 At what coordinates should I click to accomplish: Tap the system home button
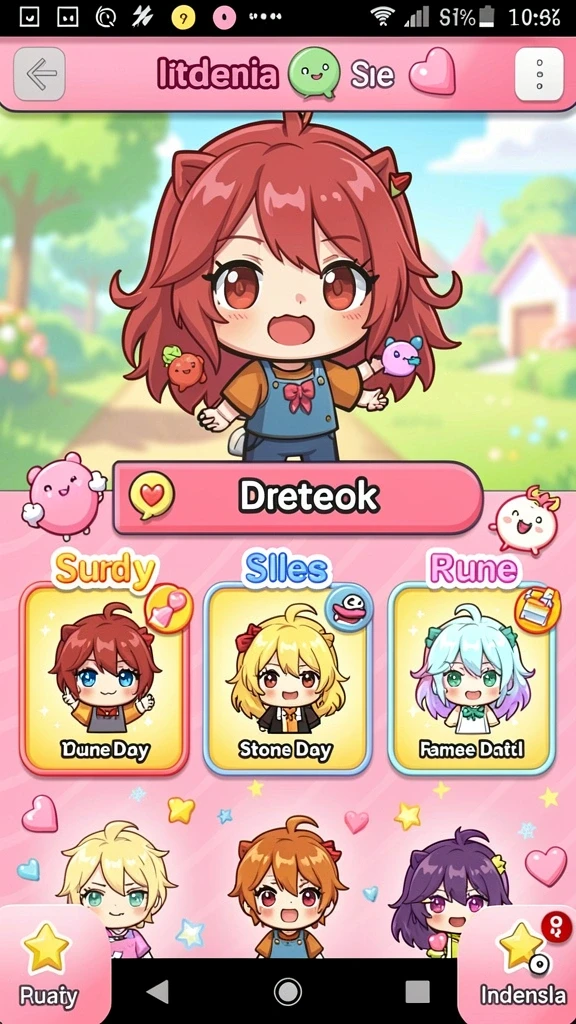pyautogui.click(x=287, y=991)
